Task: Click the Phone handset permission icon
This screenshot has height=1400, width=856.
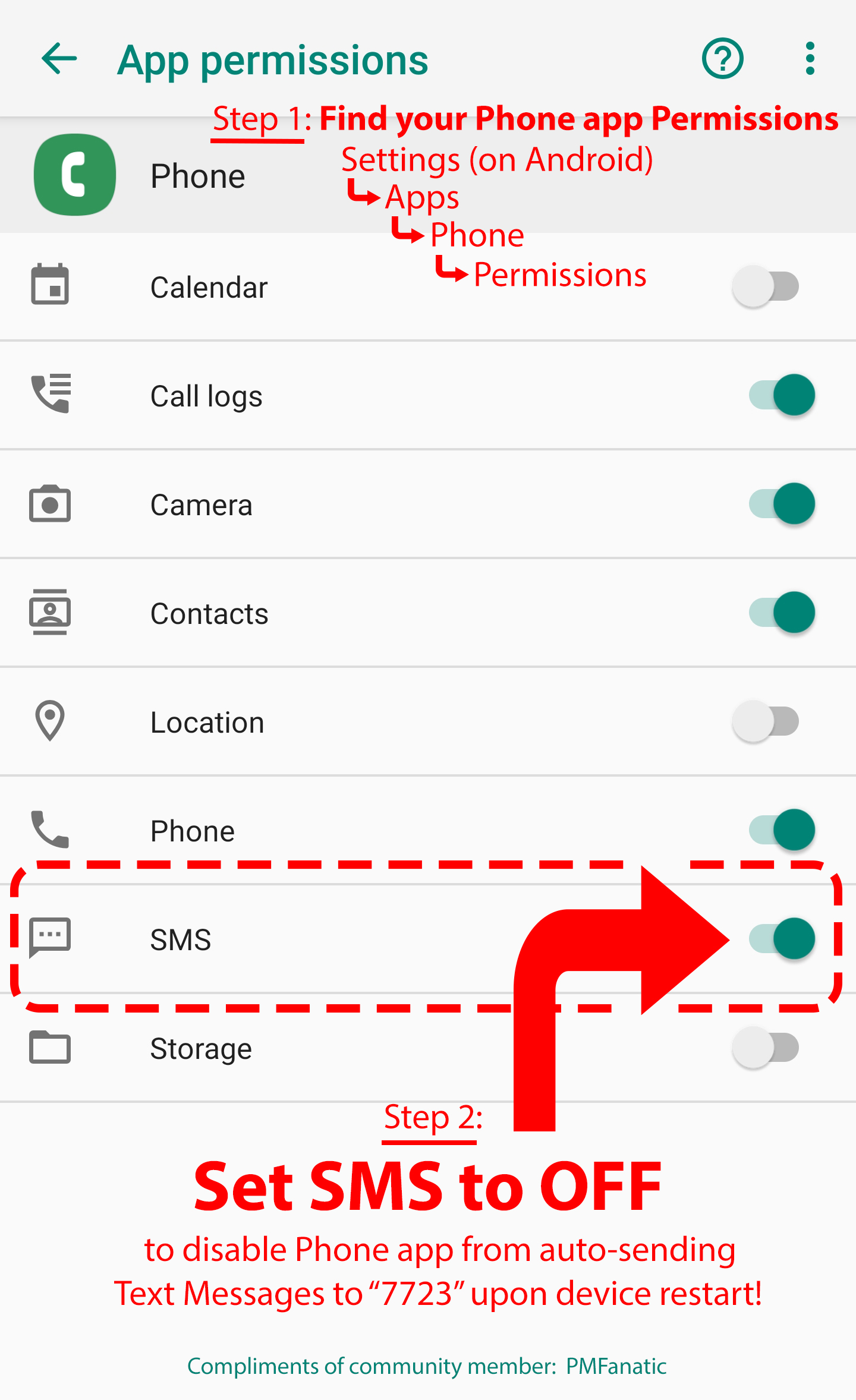Action: [50, 830]
